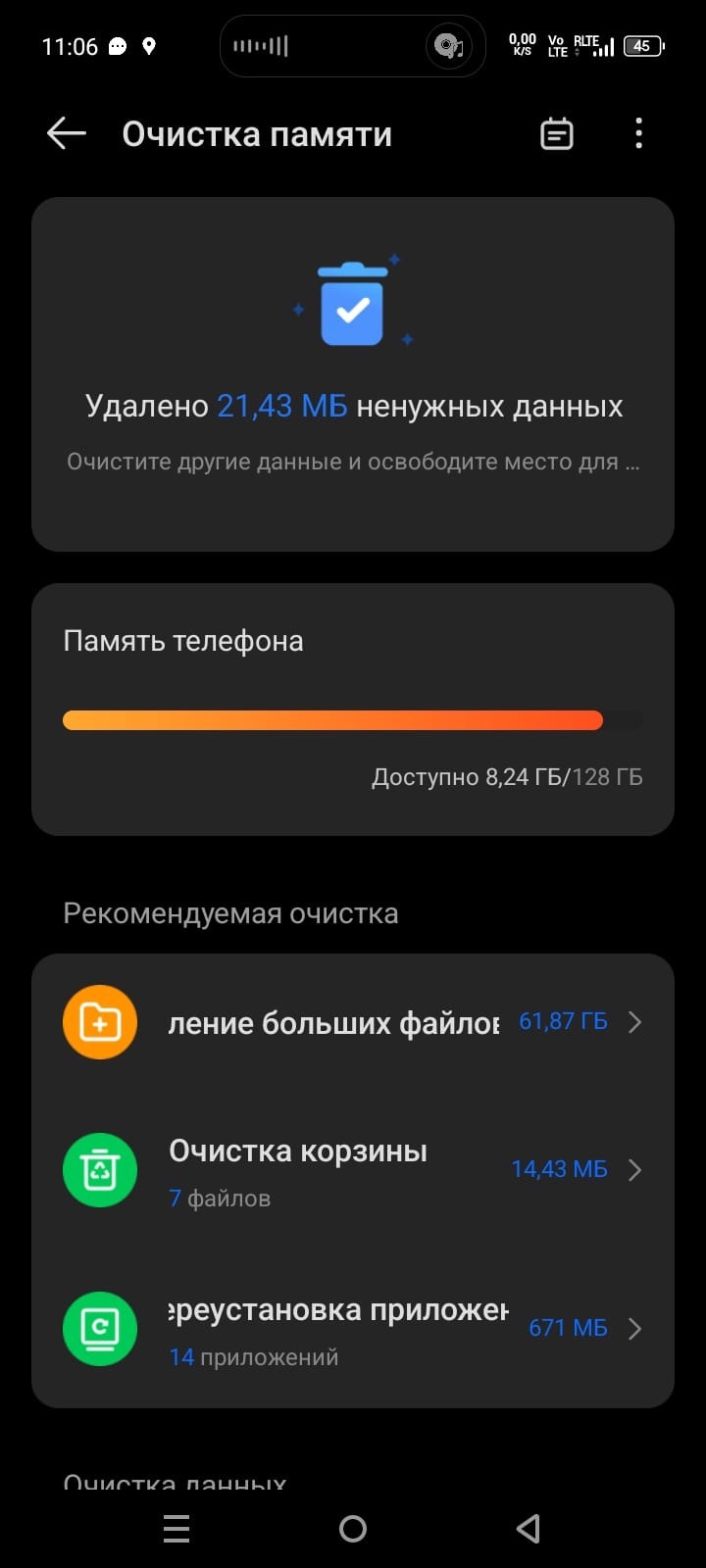Open the three-dot overflow menu

(x=638, y=133)
